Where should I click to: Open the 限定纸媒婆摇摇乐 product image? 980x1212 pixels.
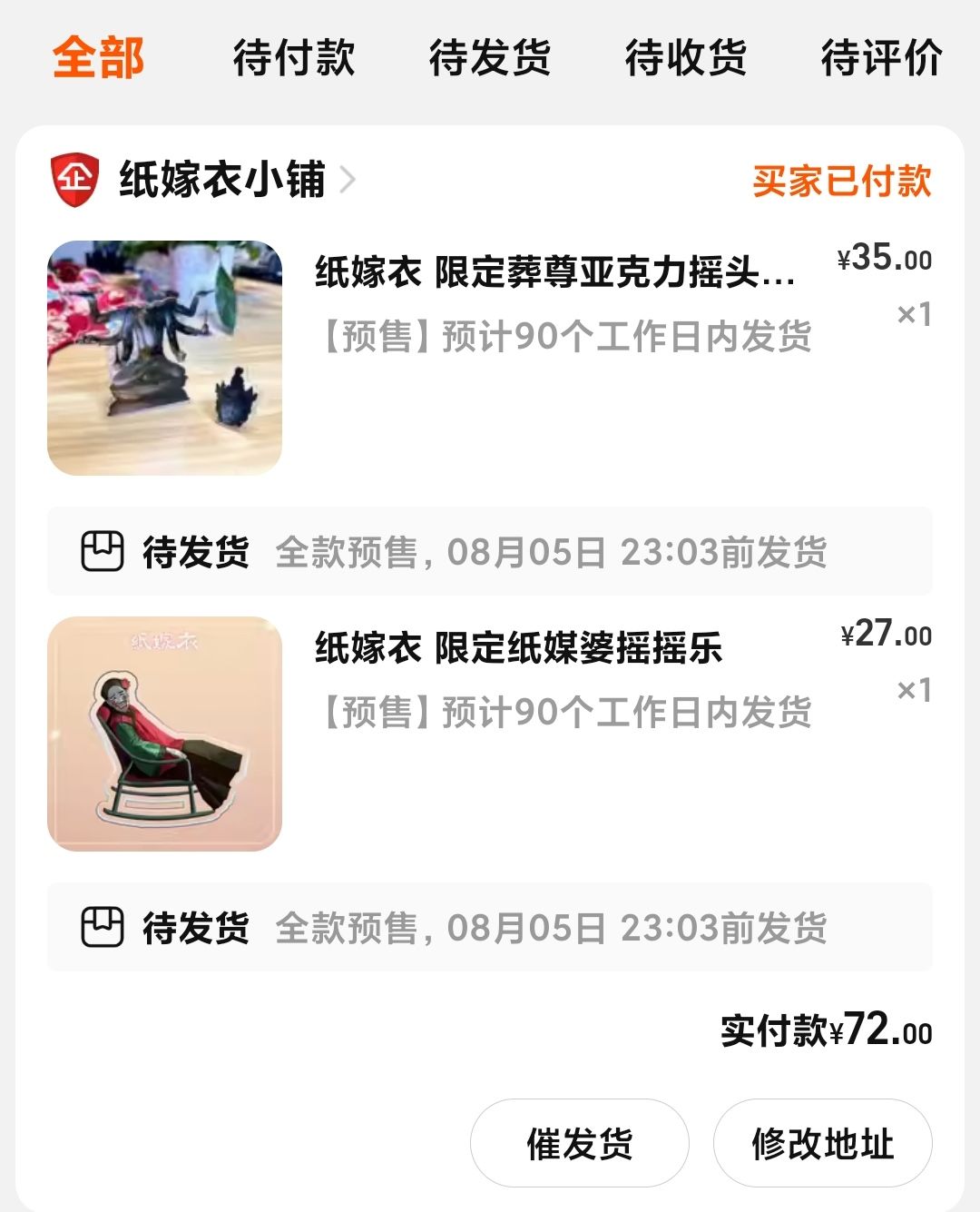point(164,734)
